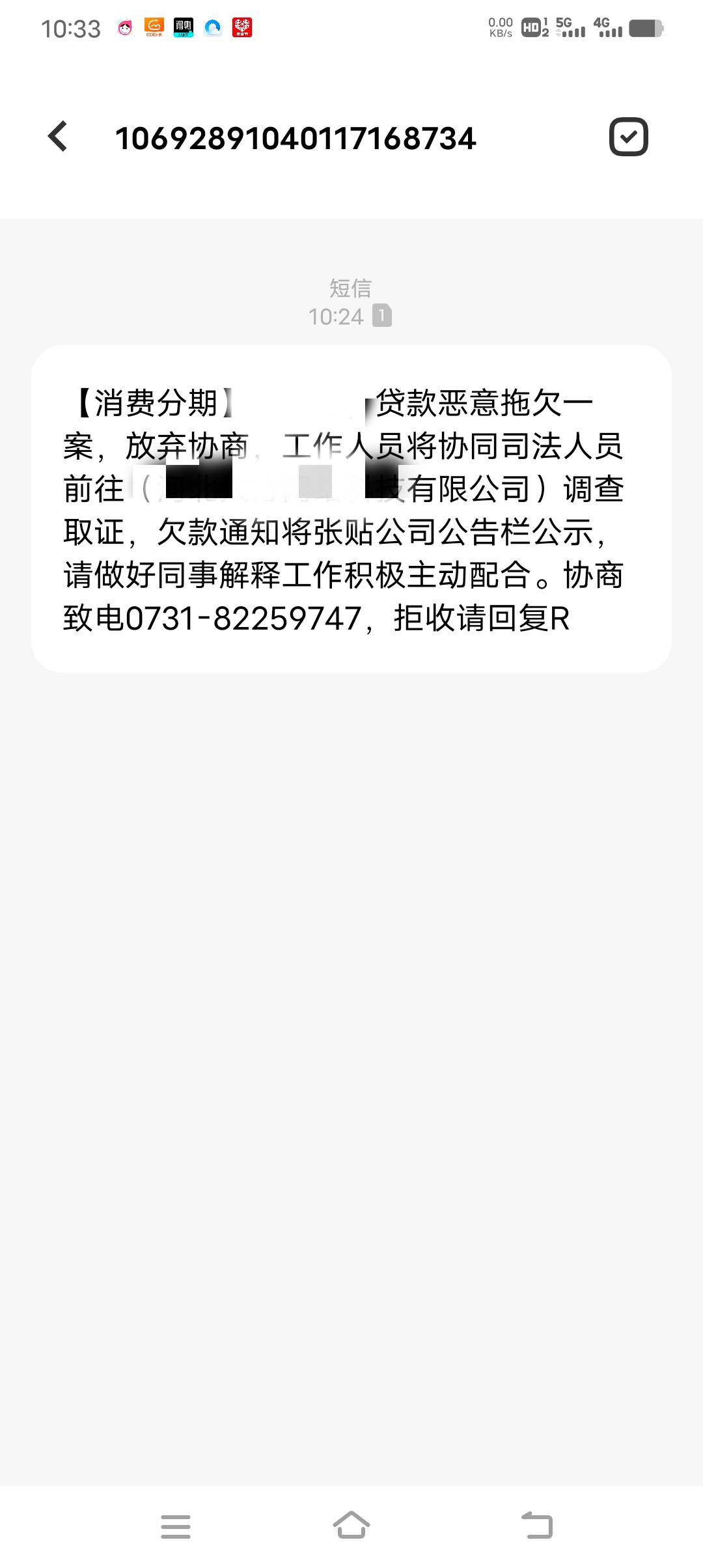
Task: Open the debt collection SMS message bubble
Action: pyautogui.click(x=351, y=509)
